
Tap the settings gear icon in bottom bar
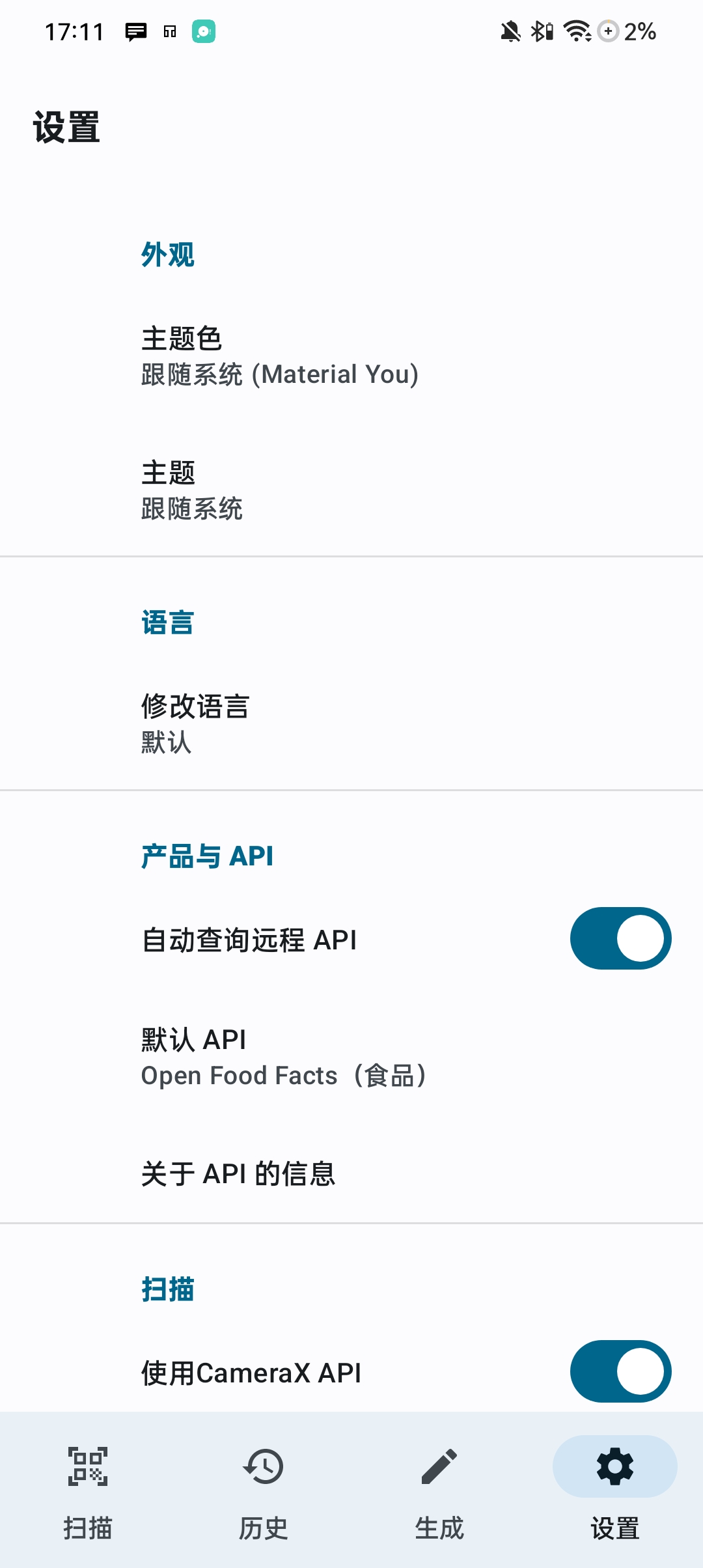(614, 1466)
